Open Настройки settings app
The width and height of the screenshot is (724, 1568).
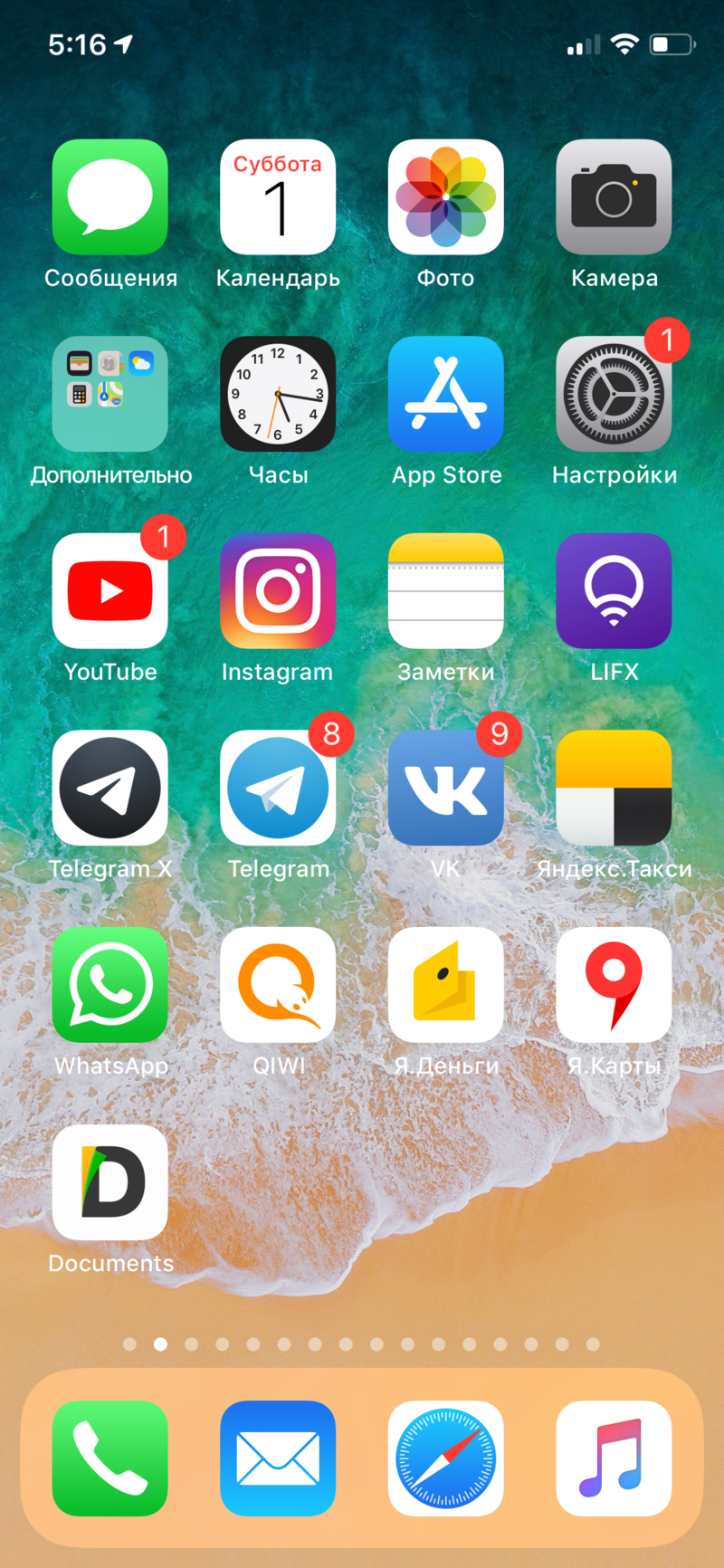pyautogui.click(x=614, y=394)
